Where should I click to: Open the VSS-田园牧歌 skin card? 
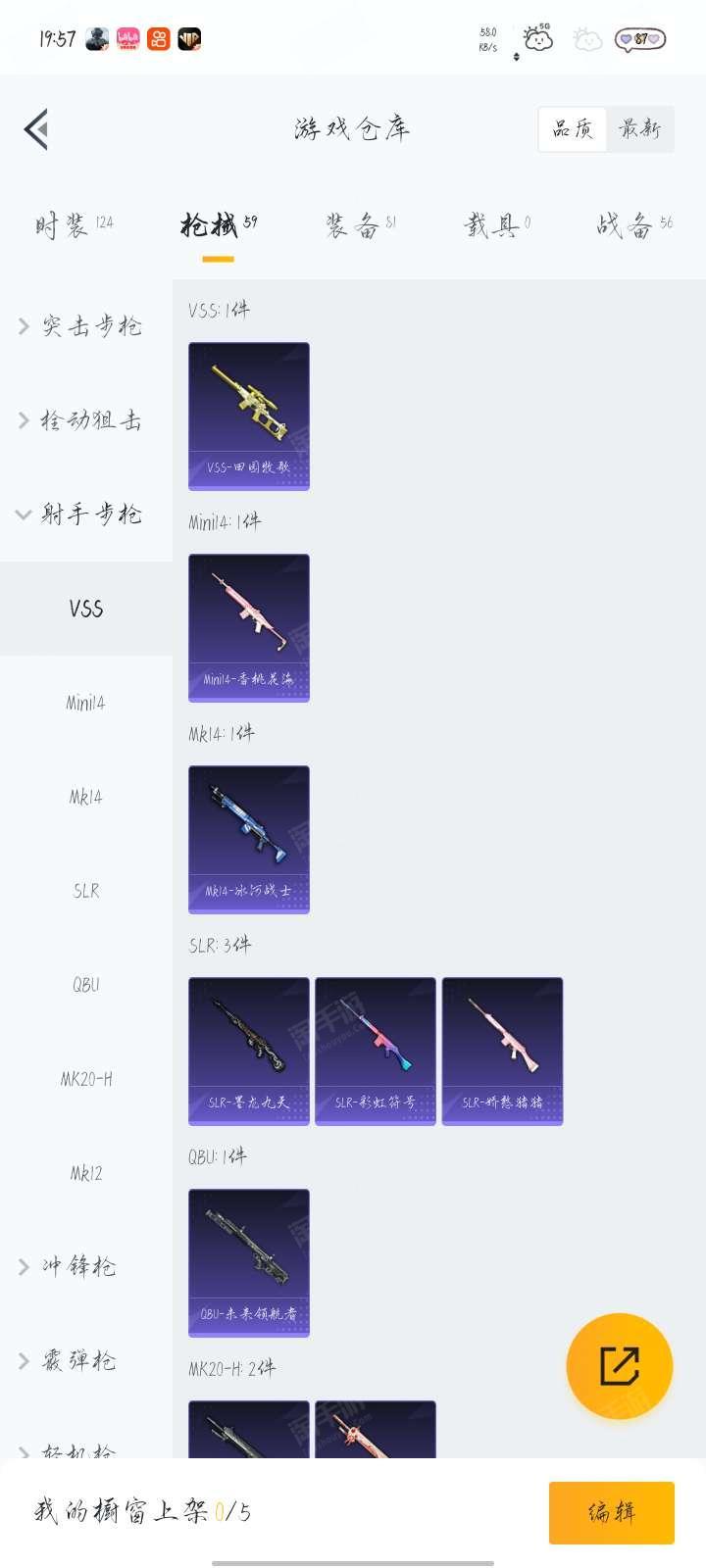tap(249, 416)
